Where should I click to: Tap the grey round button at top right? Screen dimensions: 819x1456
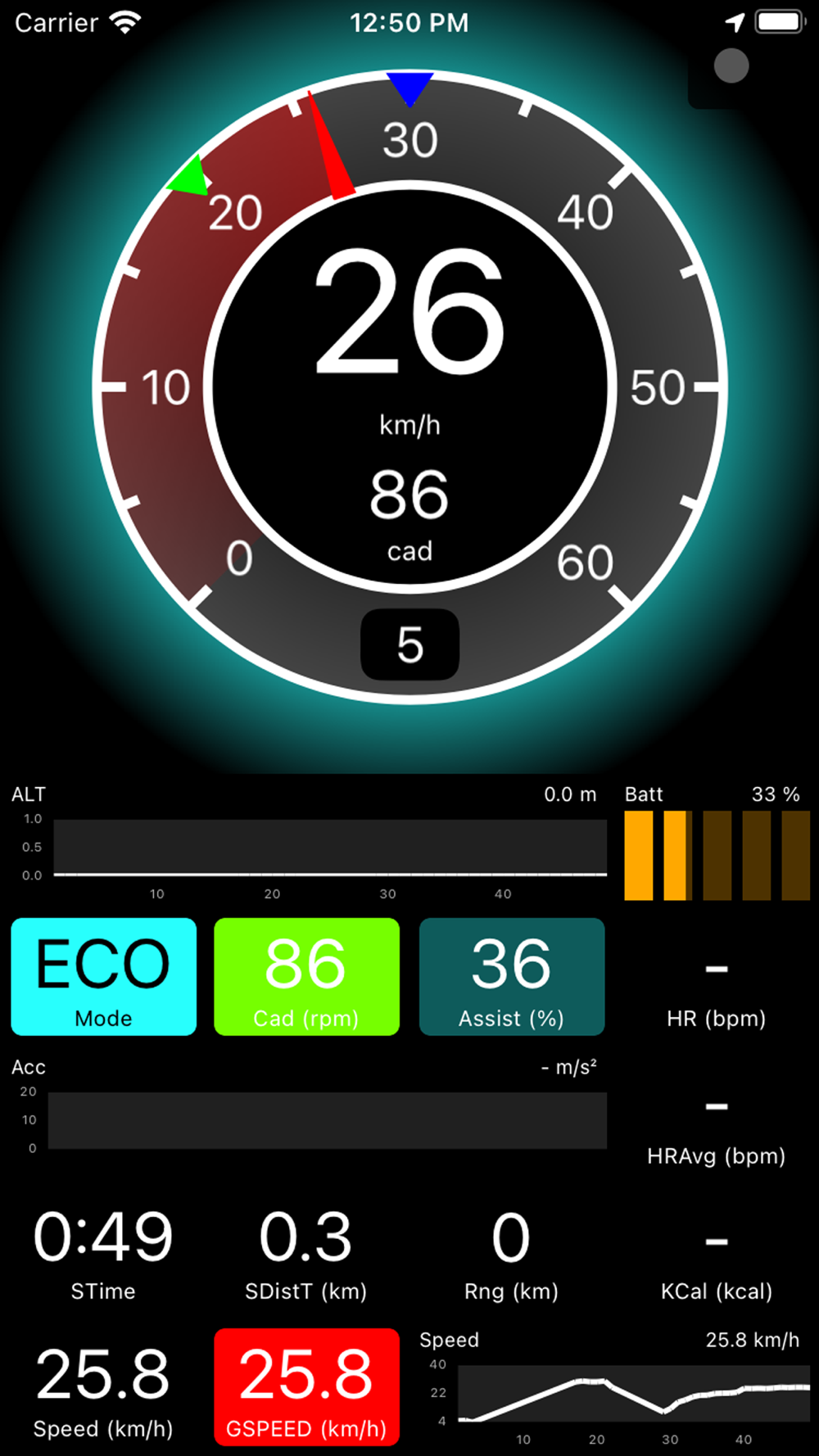731,66
